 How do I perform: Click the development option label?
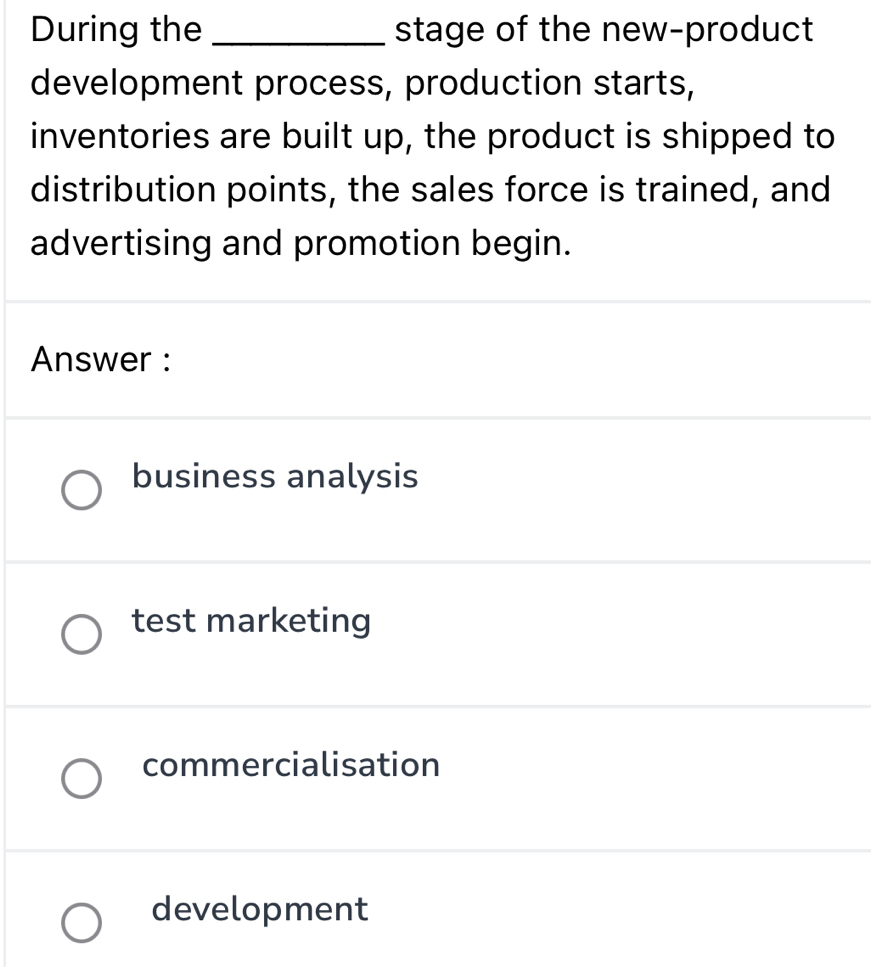pos(258,910)
